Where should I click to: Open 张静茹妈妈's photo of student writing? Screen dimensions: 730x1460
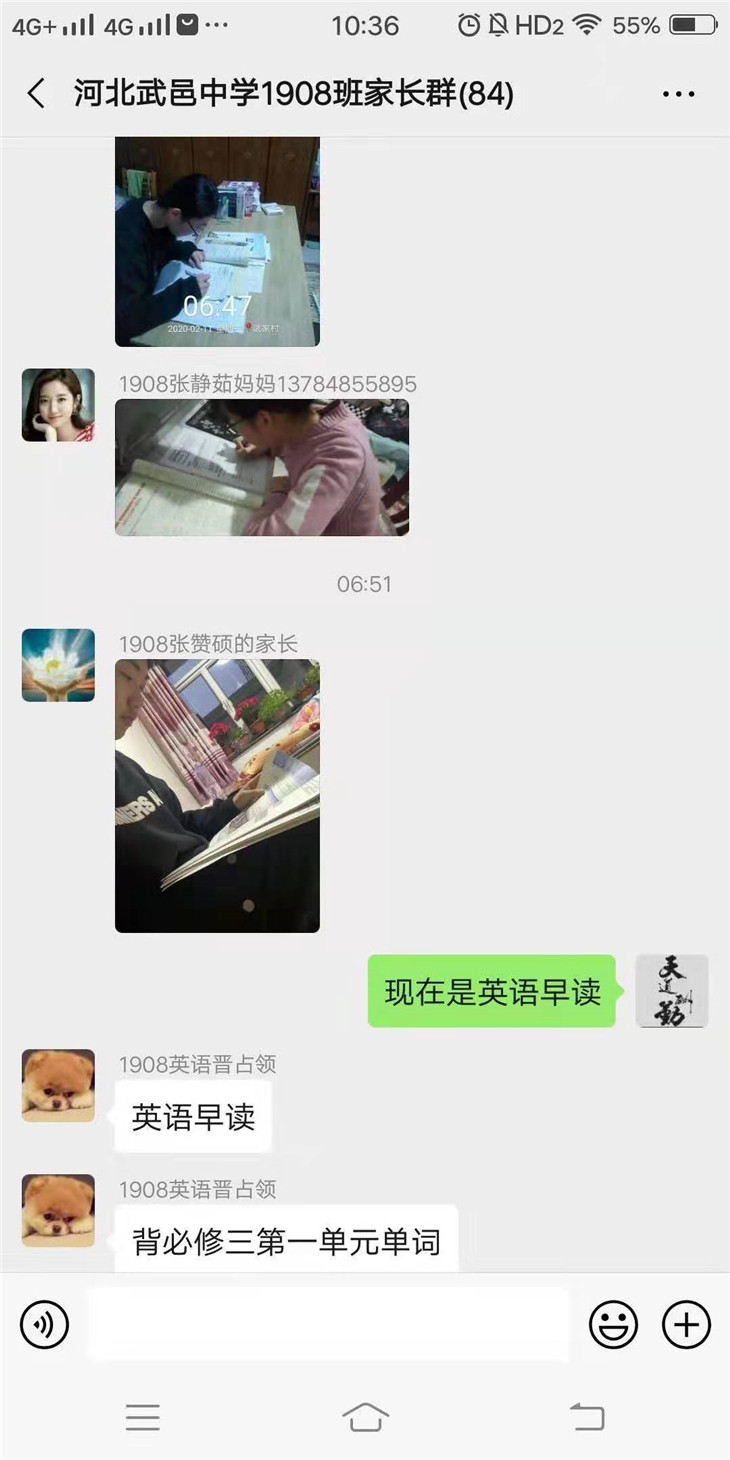click(x=262, y=467)
